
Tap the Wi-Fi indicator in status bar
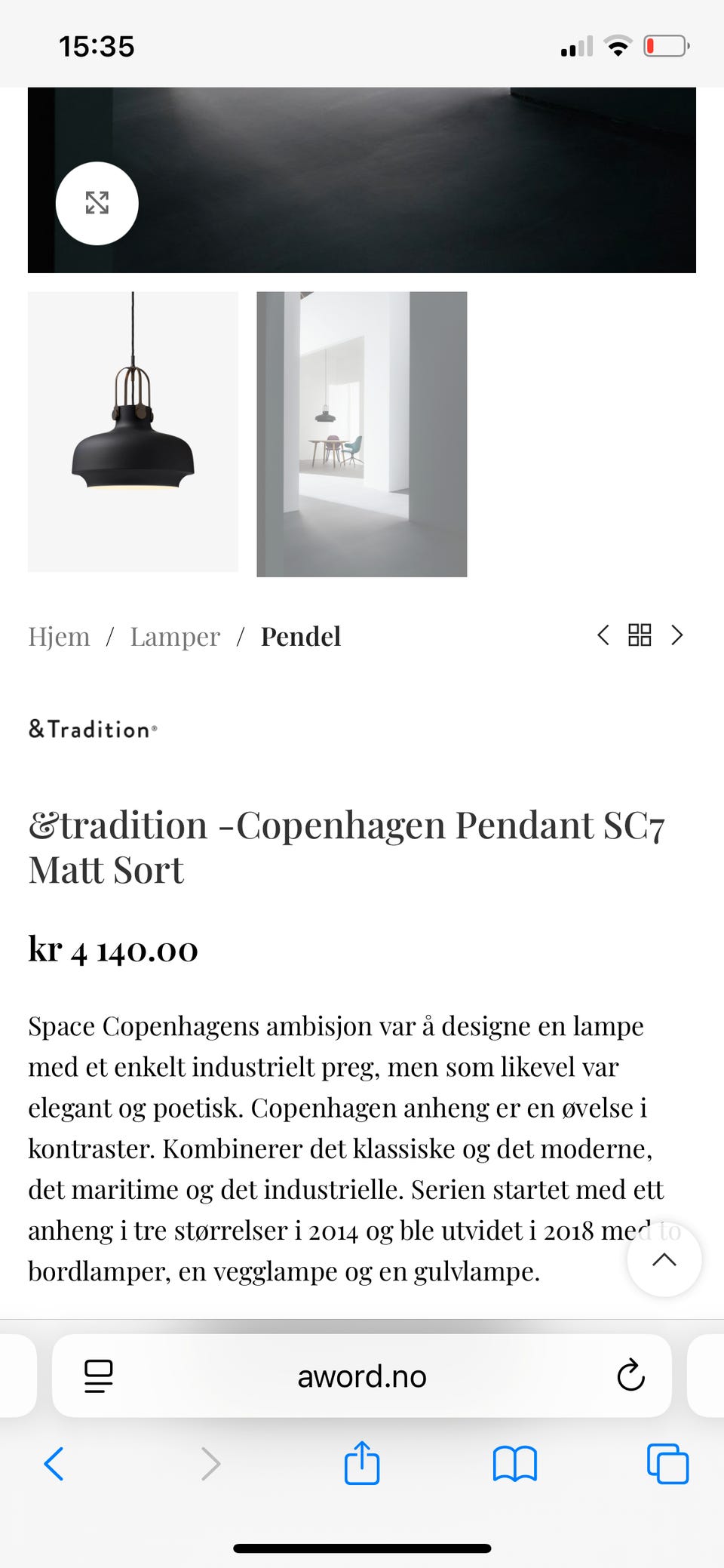click(x=618, y=46)
